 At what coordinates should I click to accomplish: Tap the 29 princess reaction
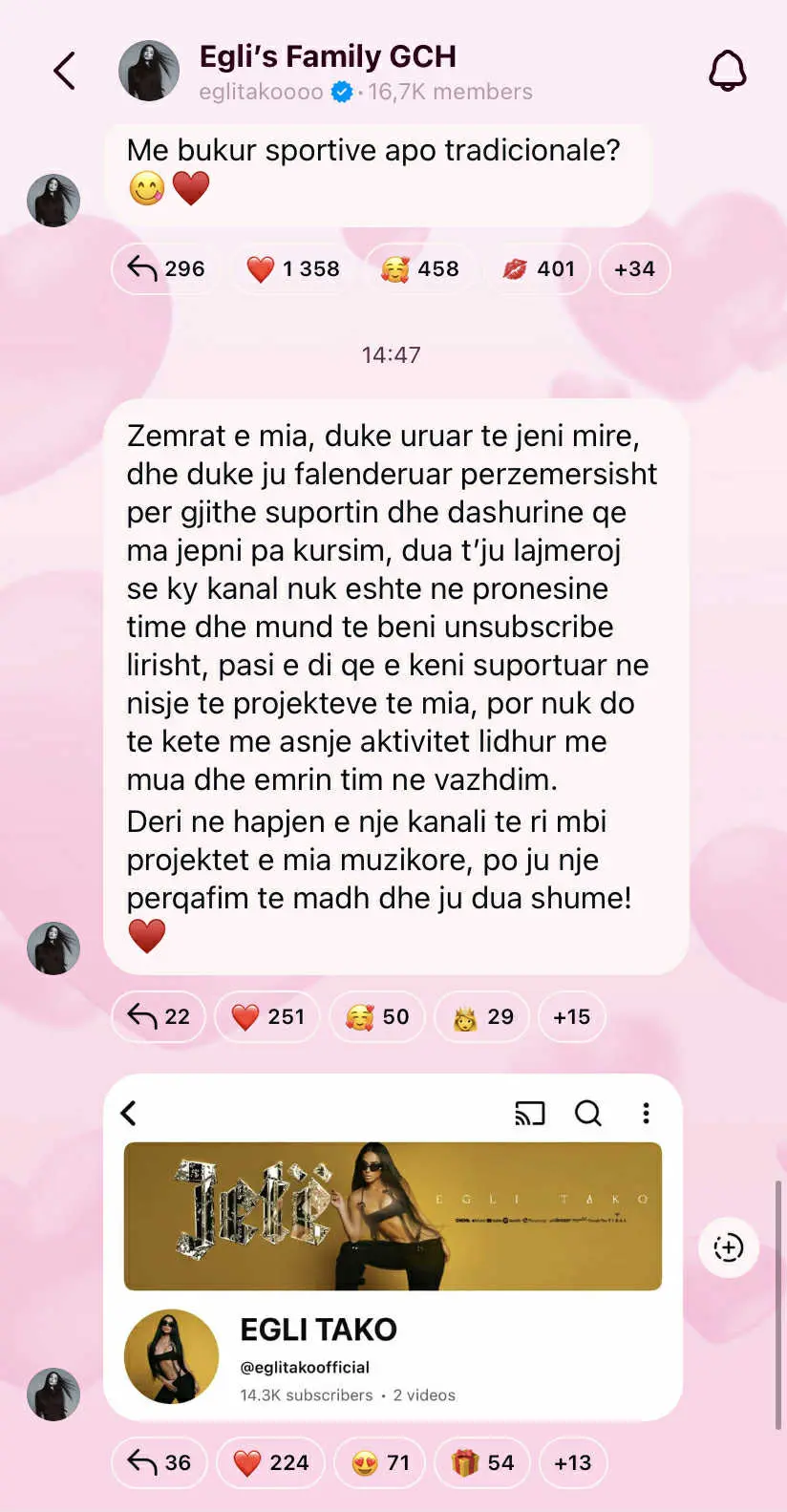click(x=482, y=1017)
